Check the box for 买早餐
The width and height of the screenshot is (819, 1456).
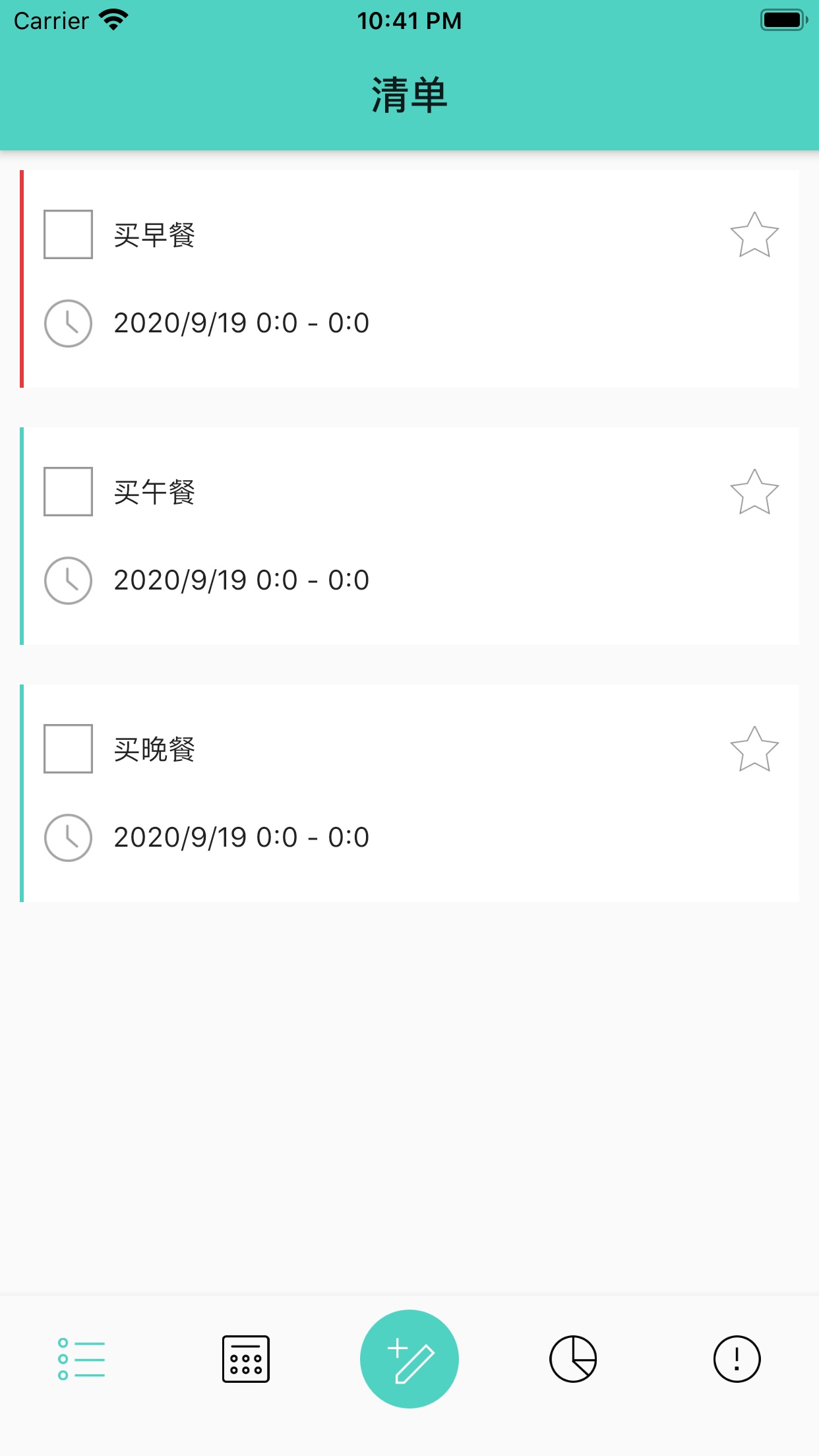point(68,234)
